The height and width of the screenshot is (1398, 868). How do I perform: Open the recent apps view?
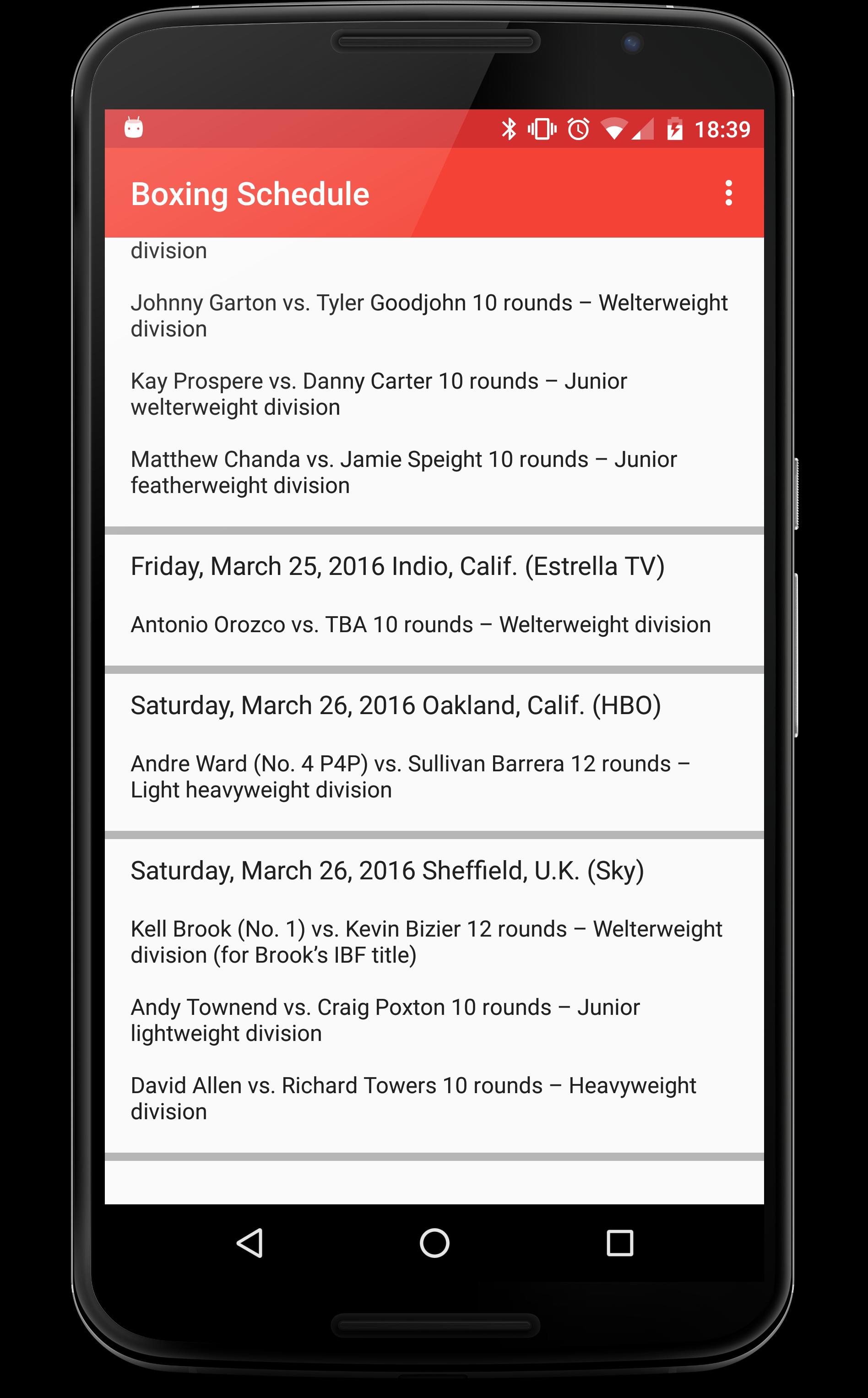(619, 1243)
